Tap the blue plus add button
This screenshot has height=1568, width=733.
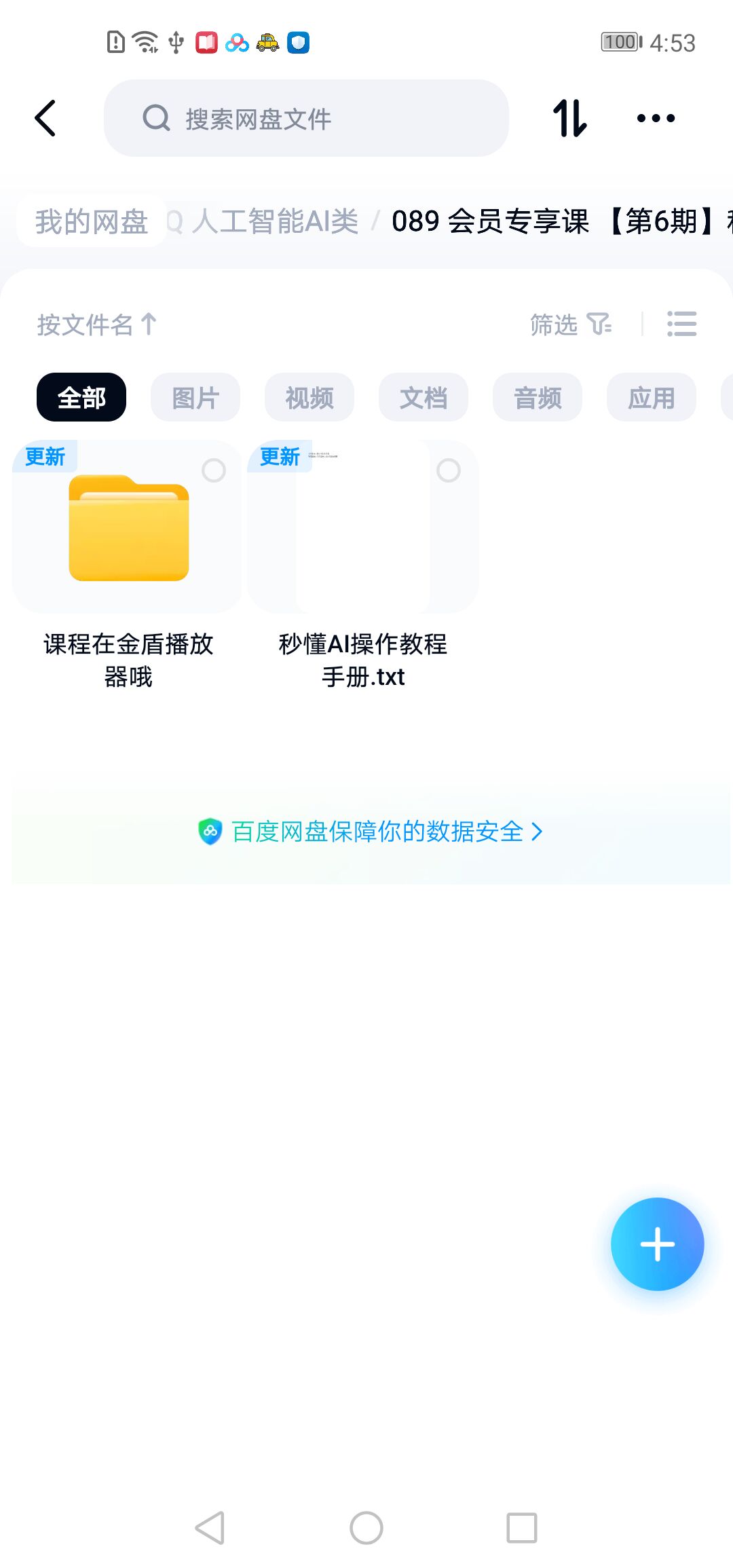coord(657,1244)
